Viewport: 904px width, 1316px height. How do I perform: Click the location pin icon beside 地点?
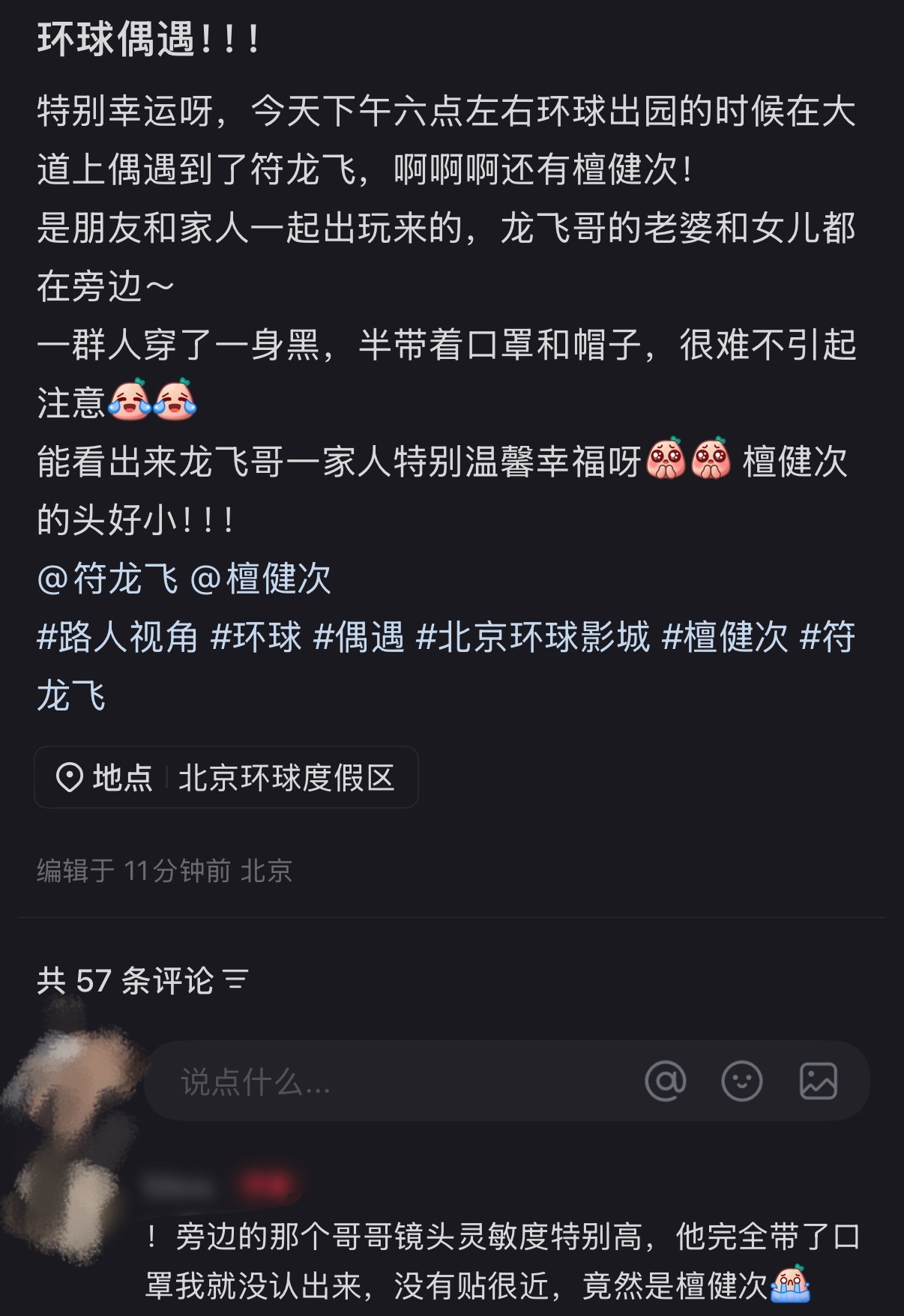click(70, 778)
